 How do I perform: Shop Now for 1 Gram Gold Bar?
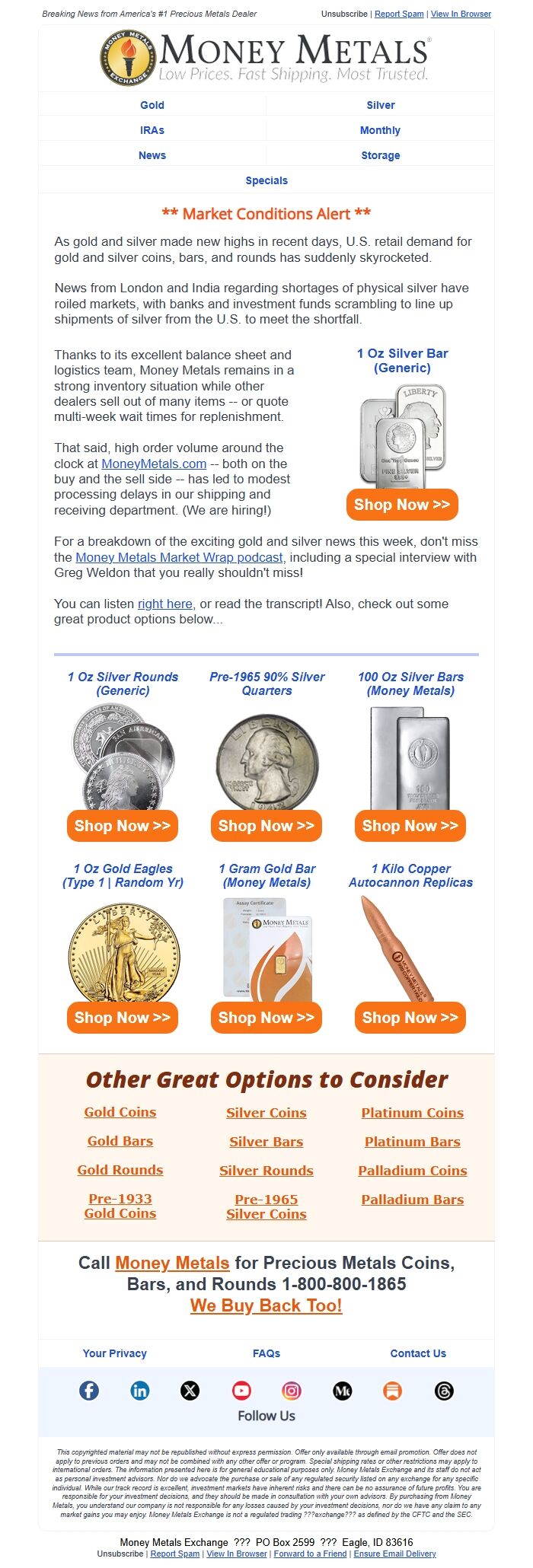tap(266, 1018)
